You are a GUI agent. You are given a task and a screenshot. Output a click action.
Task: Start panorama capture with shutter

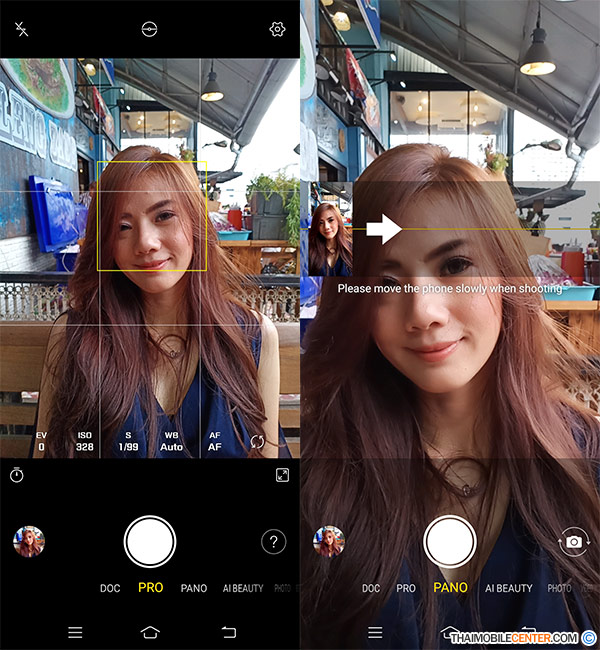[450, 542]
